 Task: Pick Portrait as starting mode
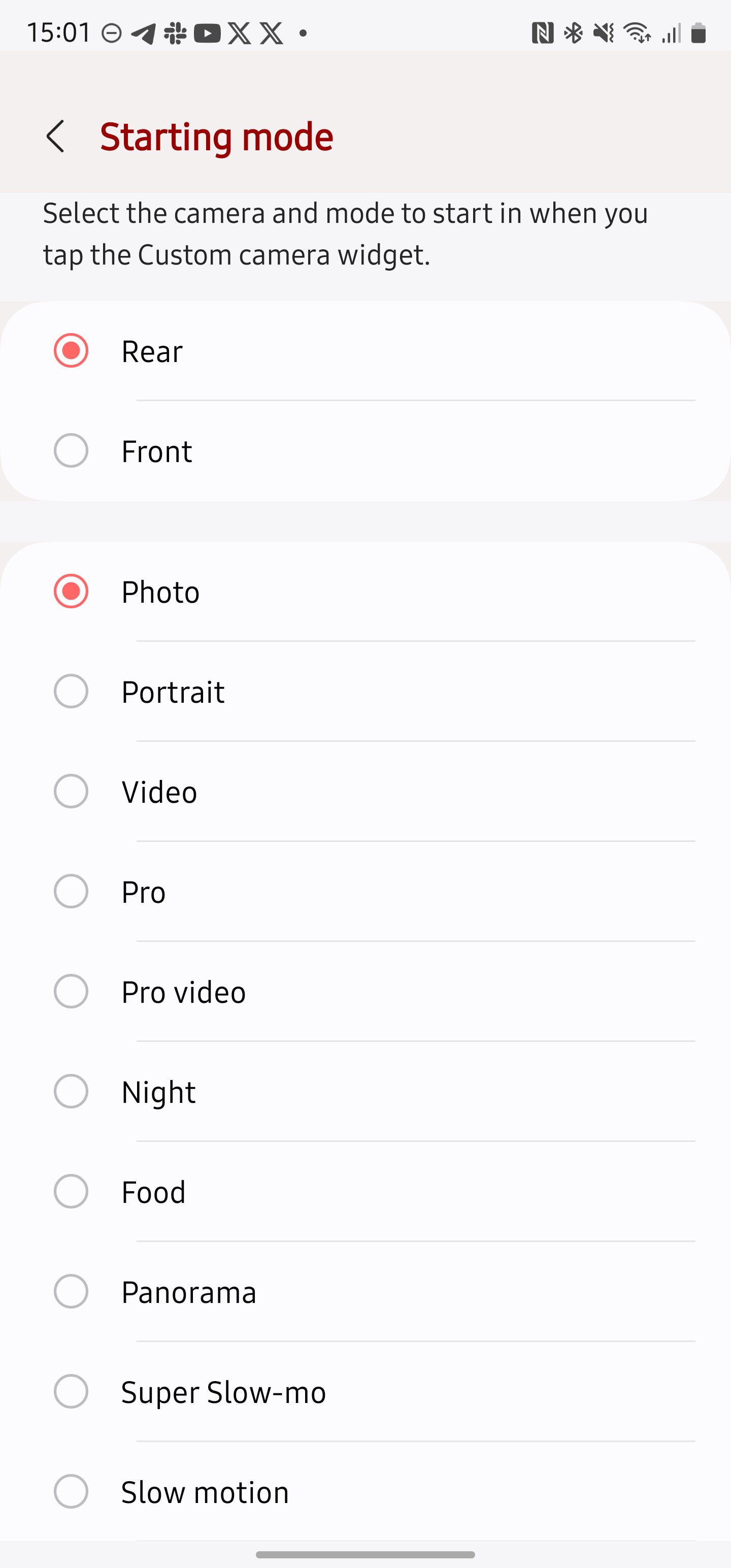tap(365, 691)
